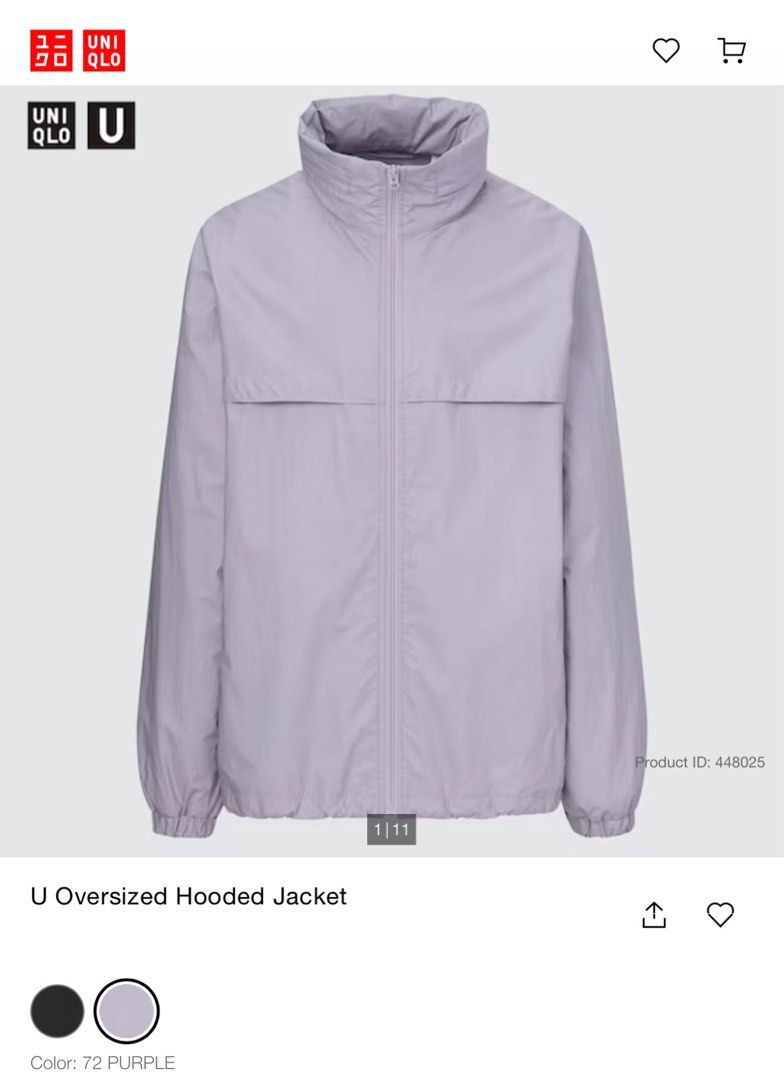Open the wishlist heart in the header
Image resolution: width=784 pixels, height=1080 pixels.
[666, 50]
